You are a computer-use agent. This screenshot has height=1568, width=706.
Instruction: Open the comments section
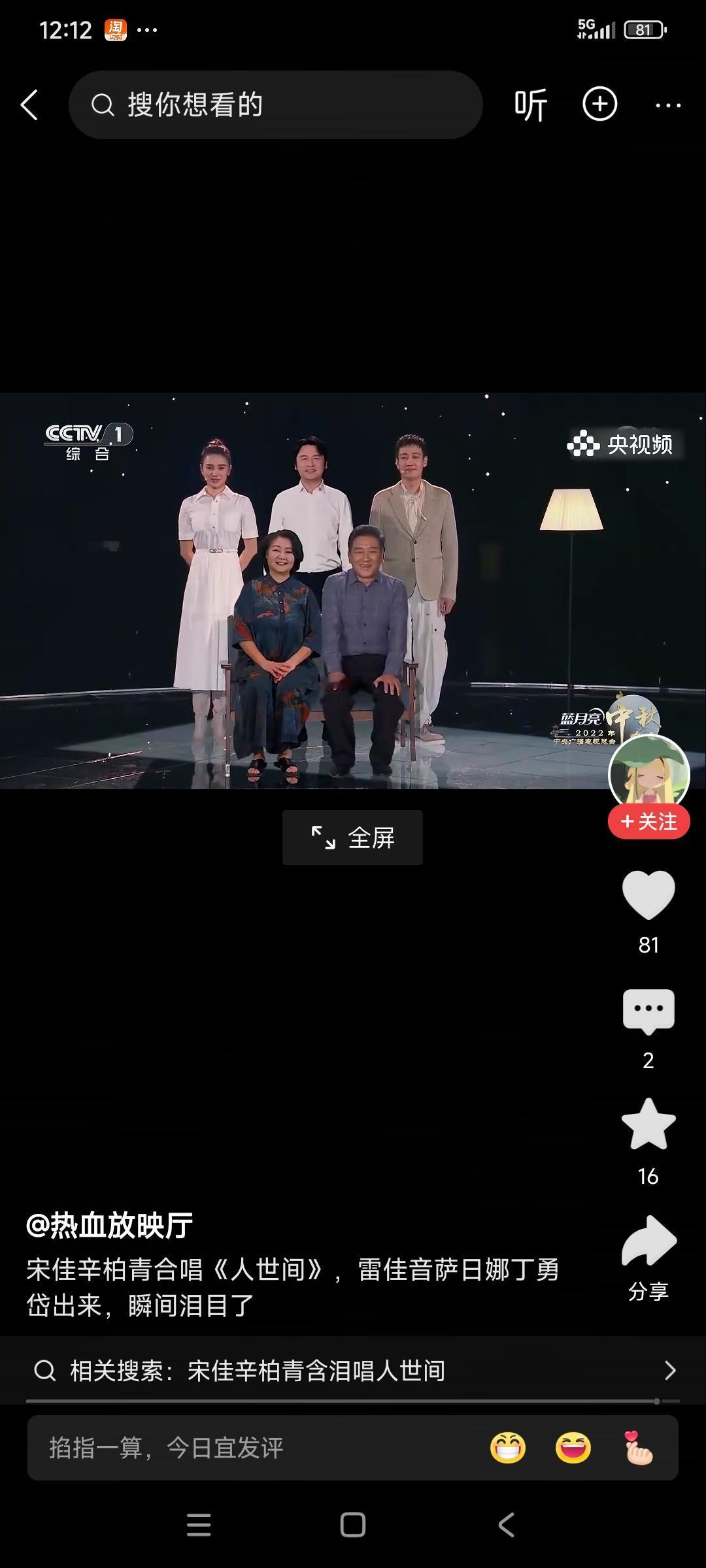(x=648, y=1011)
